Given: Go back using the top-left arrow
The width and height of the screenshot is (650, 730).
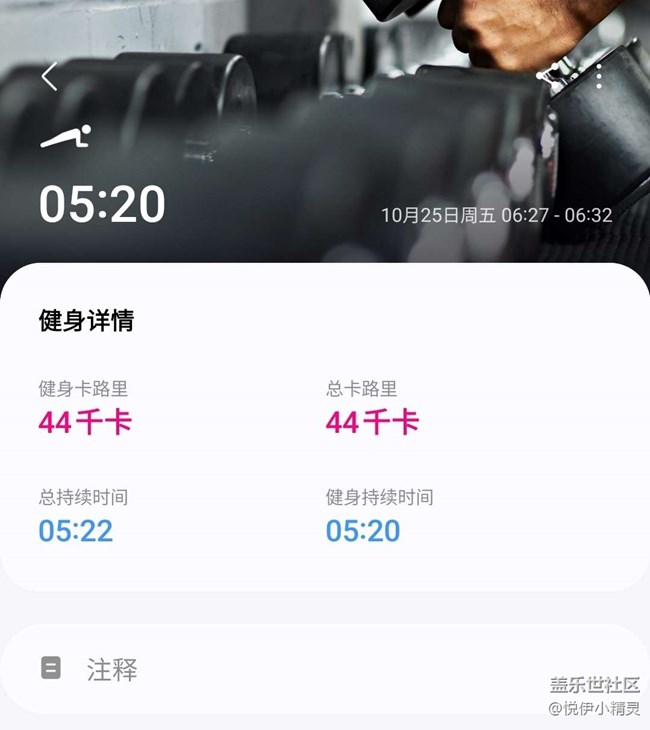Looking at the screenshot, I should coord(49,76).
